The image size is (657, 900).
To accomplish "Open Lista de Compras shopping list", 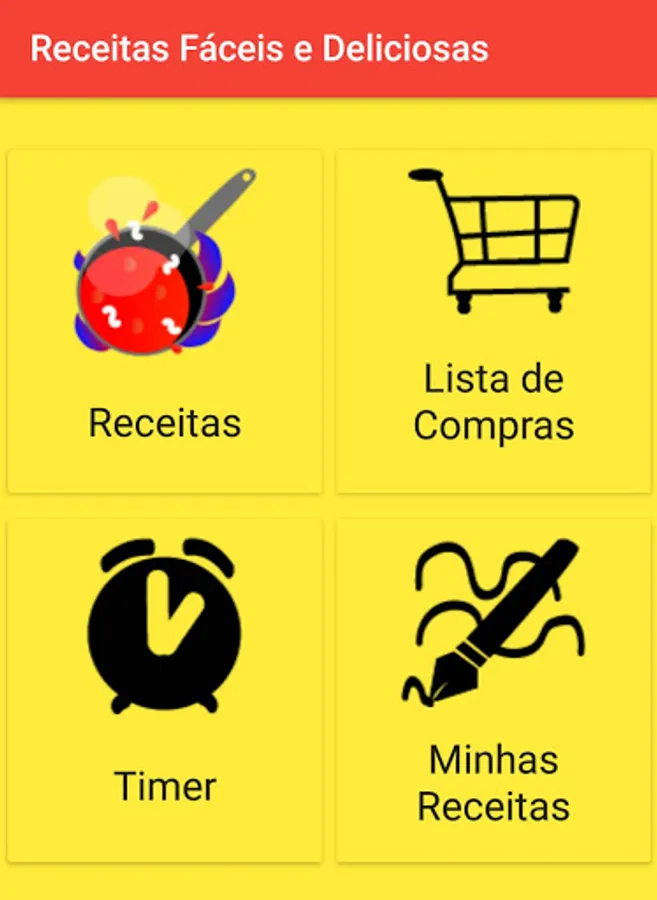I will (x=493, y=321).
